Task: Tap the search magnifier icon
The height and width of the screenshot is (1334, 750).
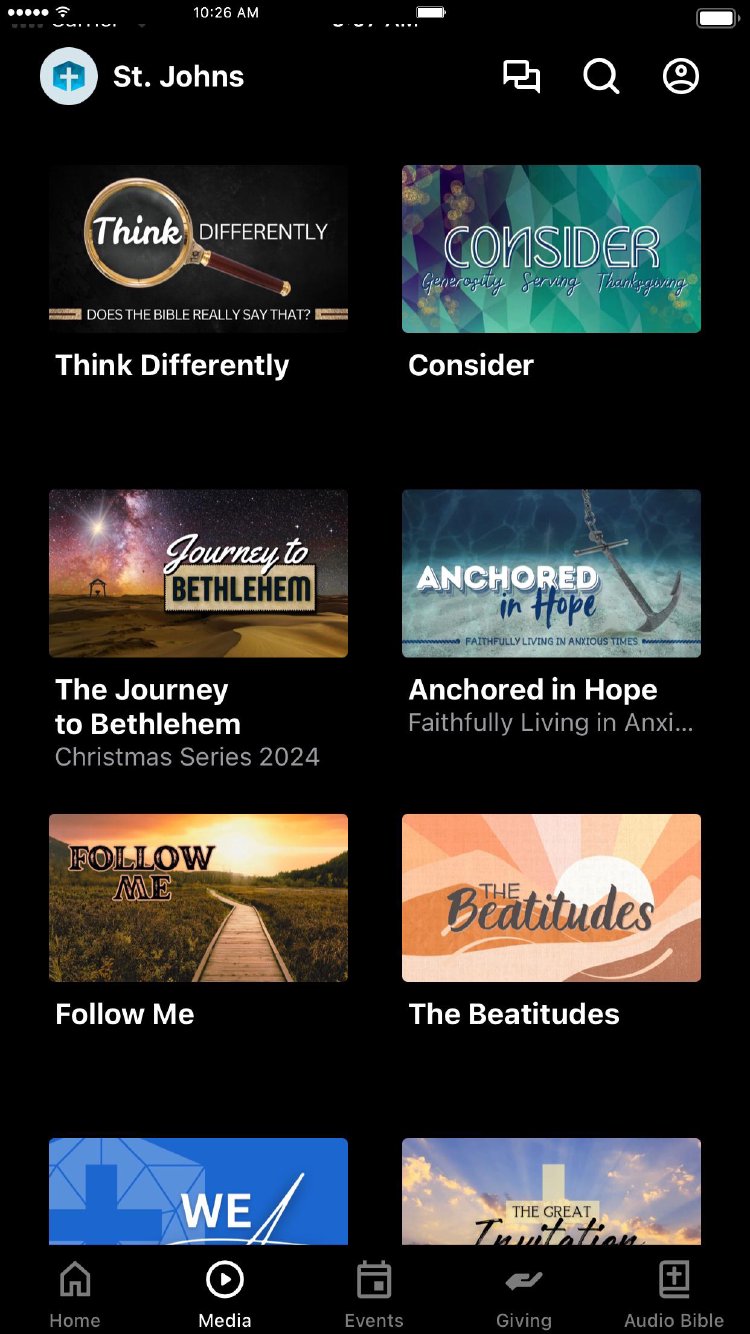Action: (601, 77)
